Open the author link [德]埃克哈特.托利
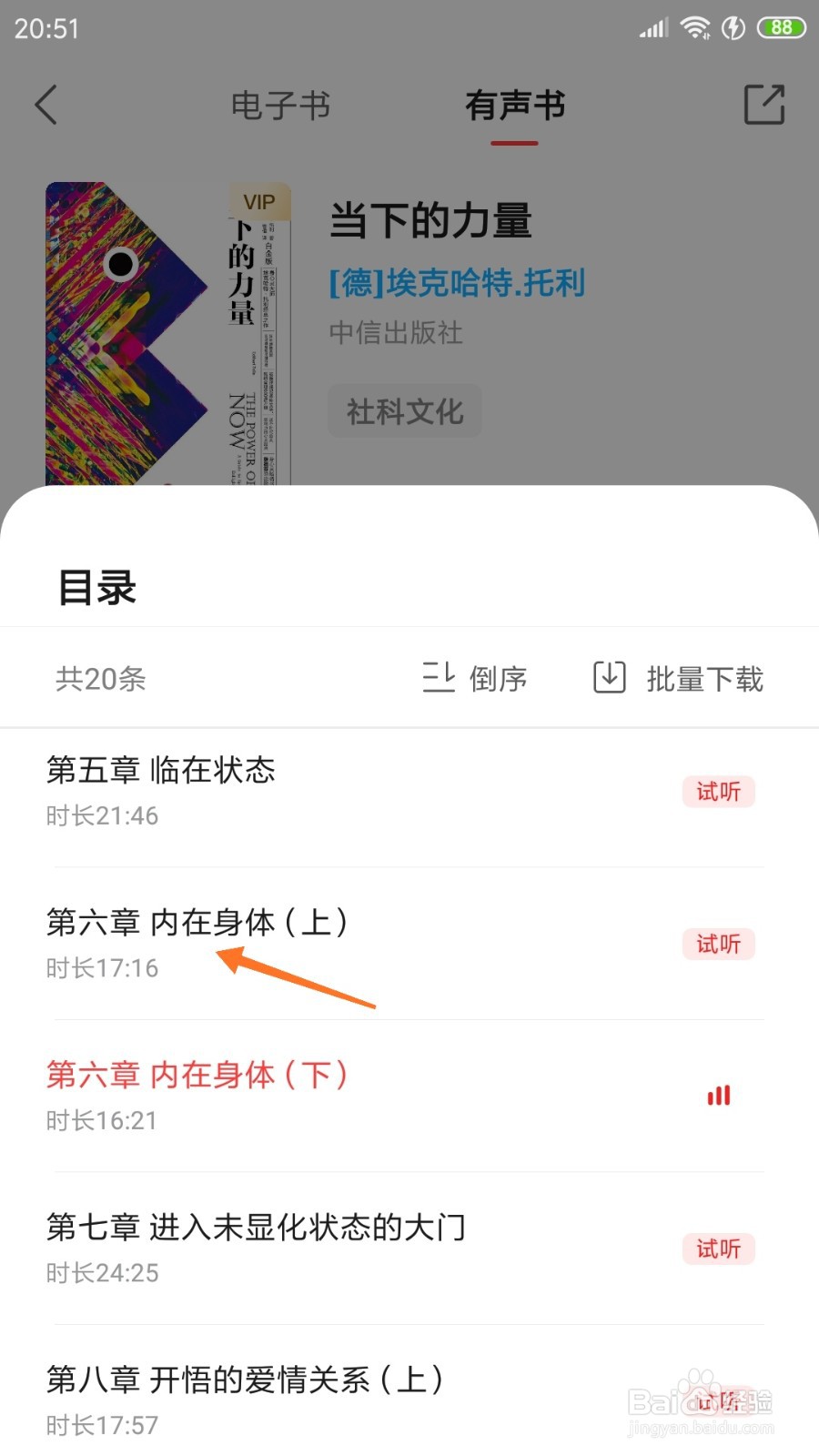The image size is (819, 1456). click(455, 285)
